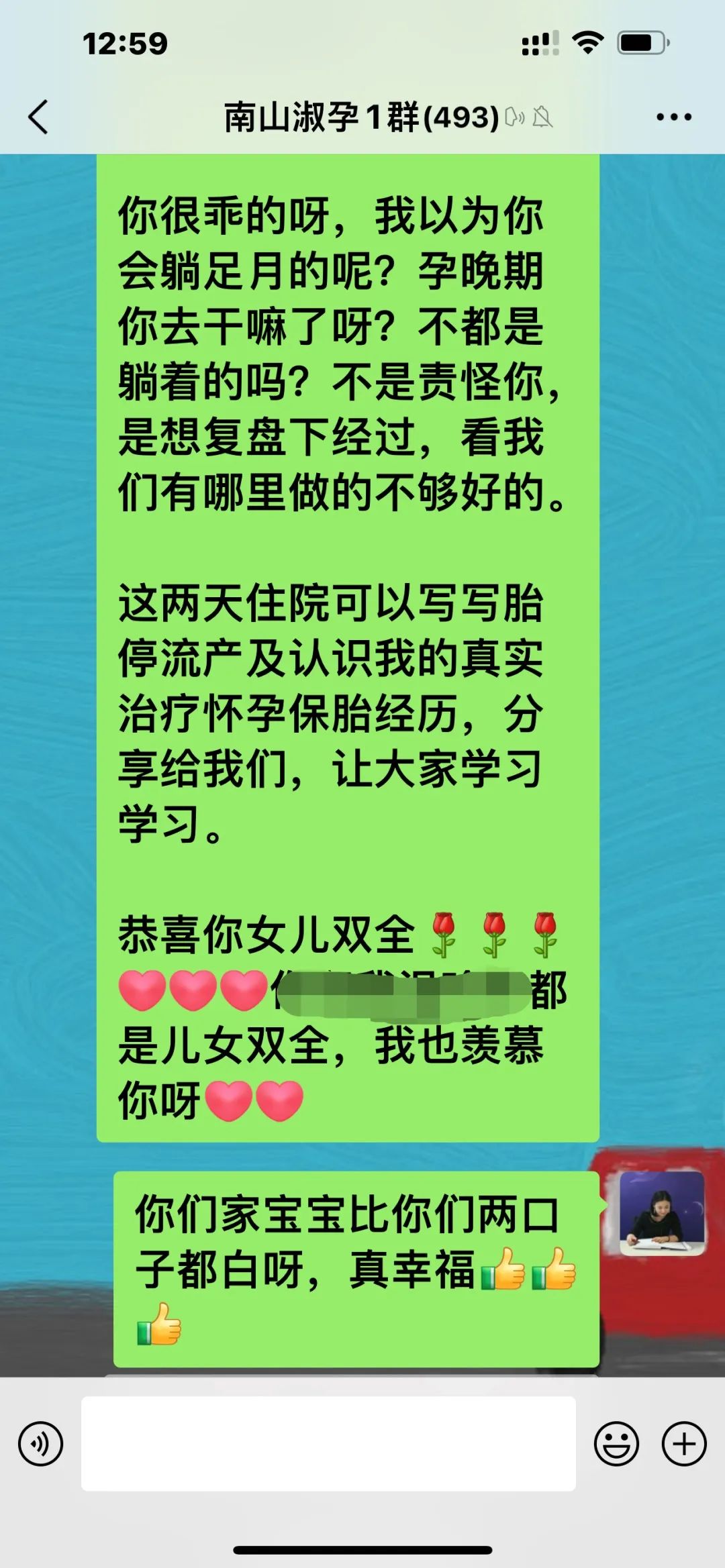The width and height of the screenshot is (725, 1568).
Task: Open the sender's profile avatar
Action: pos(661,1213)
